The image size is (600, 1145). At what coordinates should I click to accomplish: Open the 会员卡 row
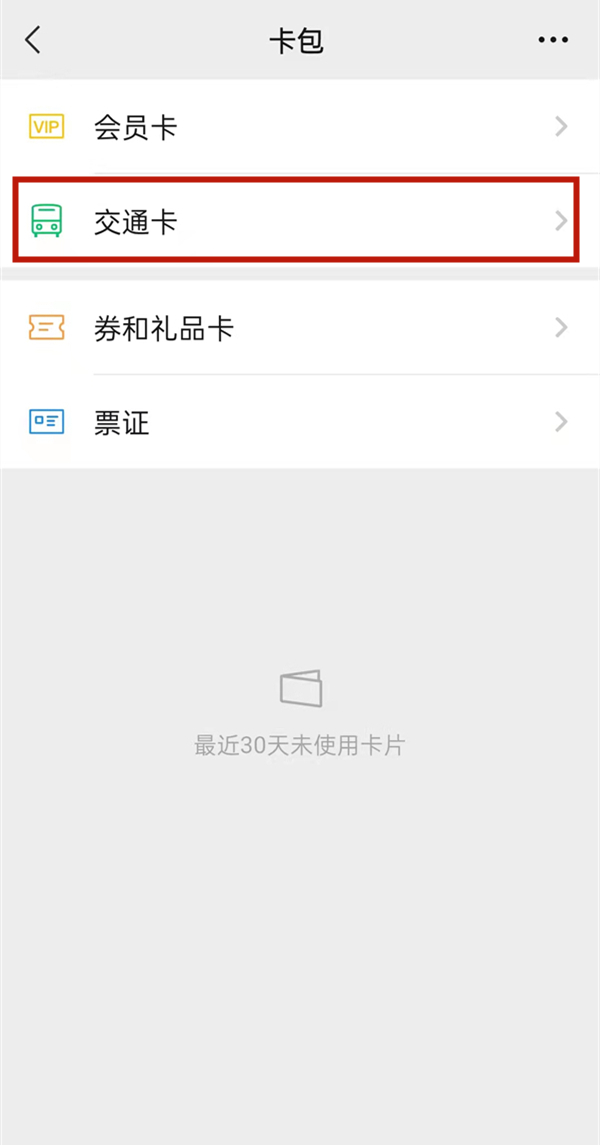(300, 127)
